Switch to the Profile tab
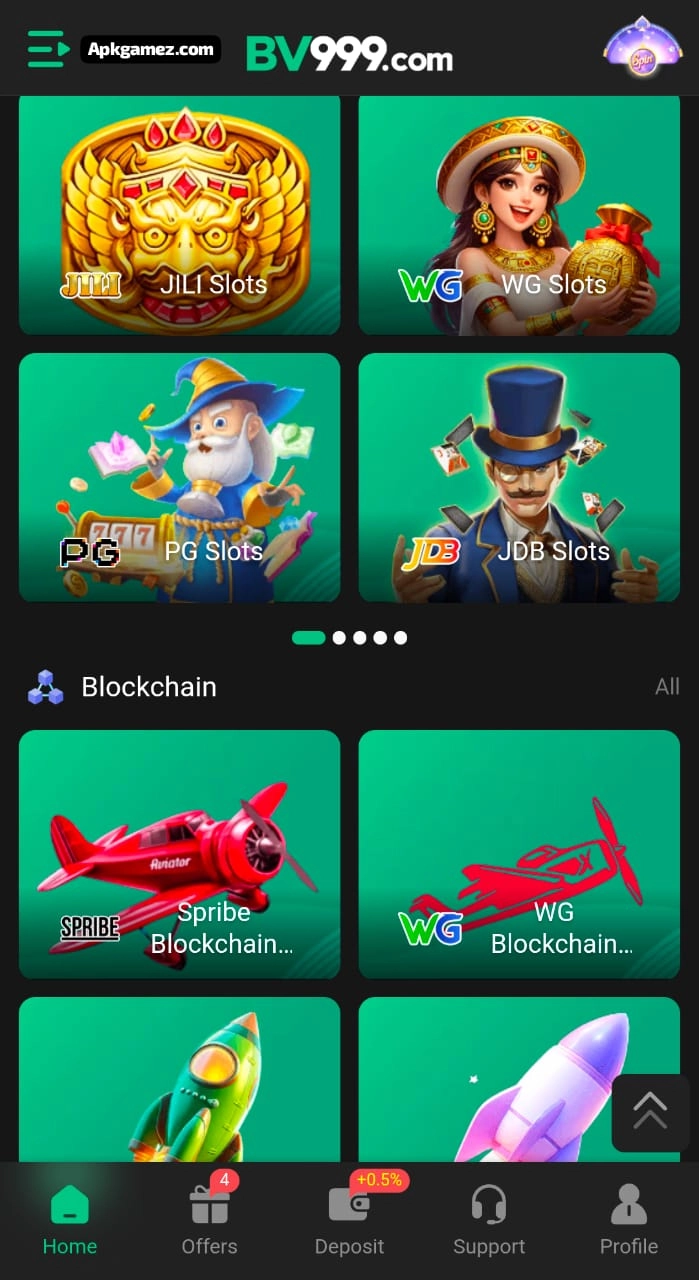 point(629,1220)
